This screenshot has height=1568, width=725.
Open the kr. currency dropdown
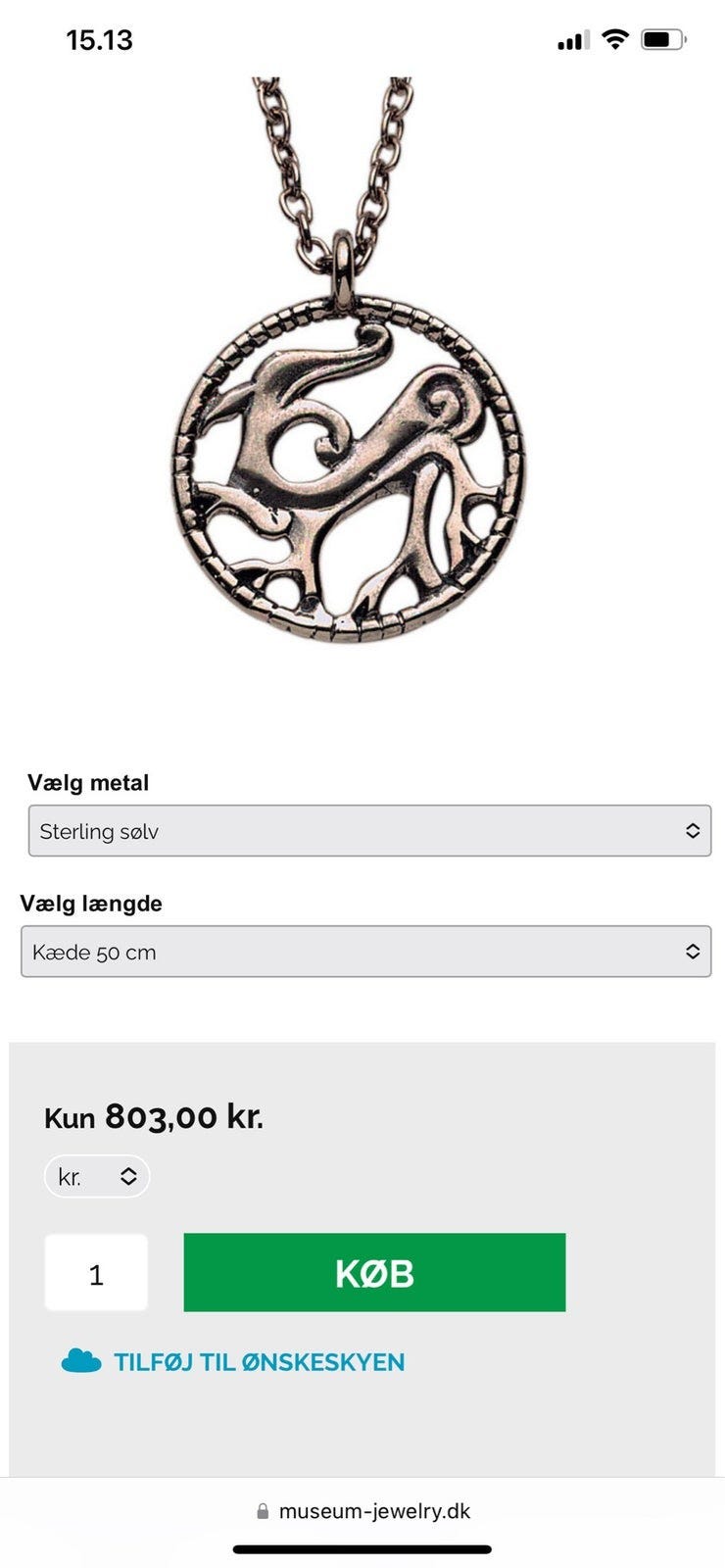pos(96,1175)
